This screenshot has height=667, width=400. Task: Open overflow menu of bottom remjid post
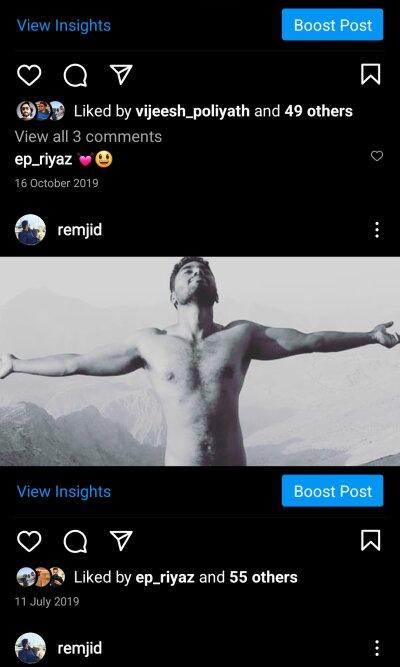[x=377, y=648]
